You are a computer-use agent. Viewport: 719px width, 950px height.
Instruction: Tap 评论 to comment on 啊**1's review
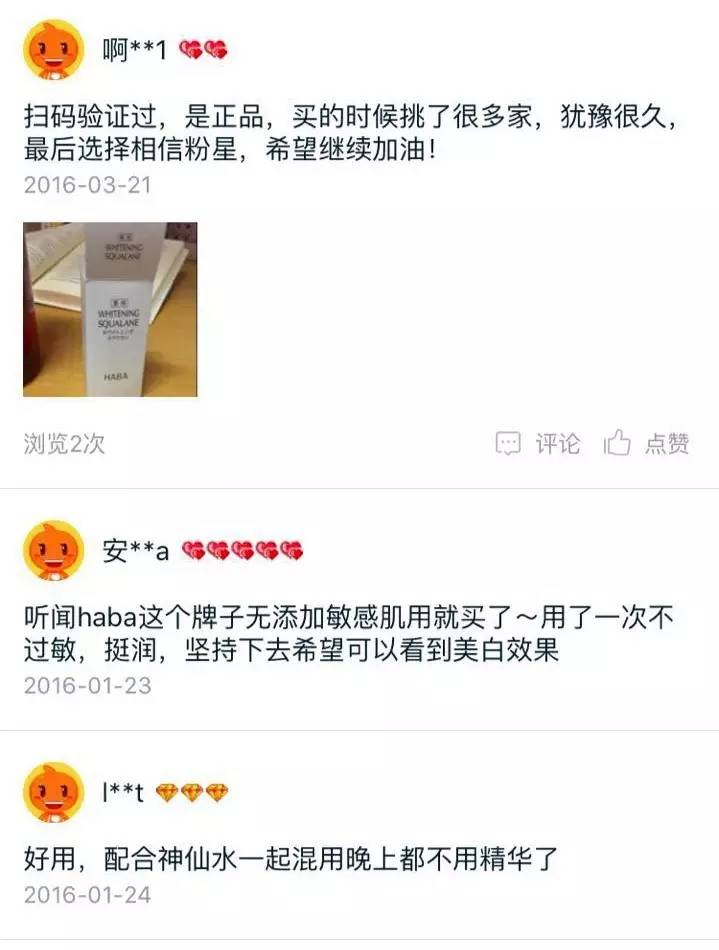click(x=538, y=444)
